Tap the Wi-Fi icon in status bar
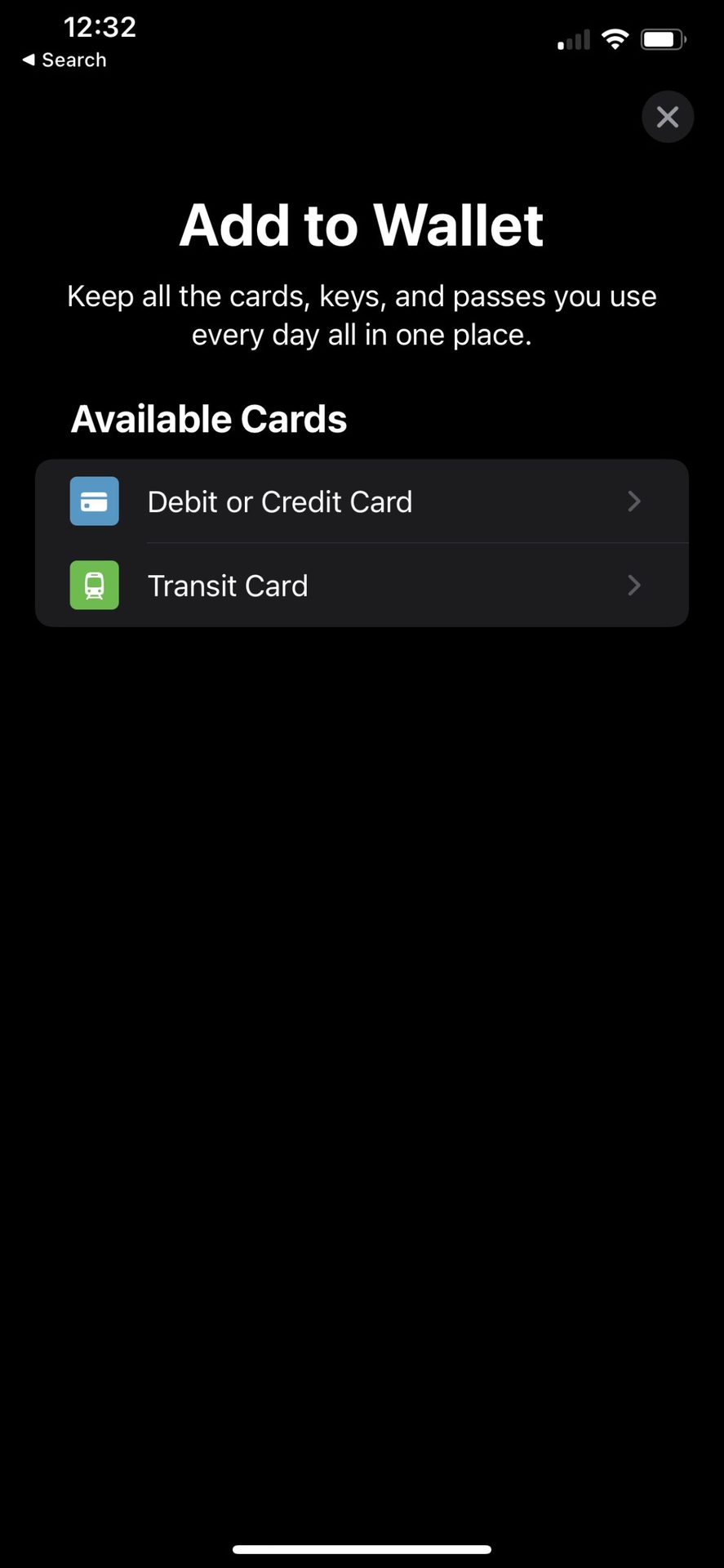This screenshot has width=724, height=1568. 615,38
